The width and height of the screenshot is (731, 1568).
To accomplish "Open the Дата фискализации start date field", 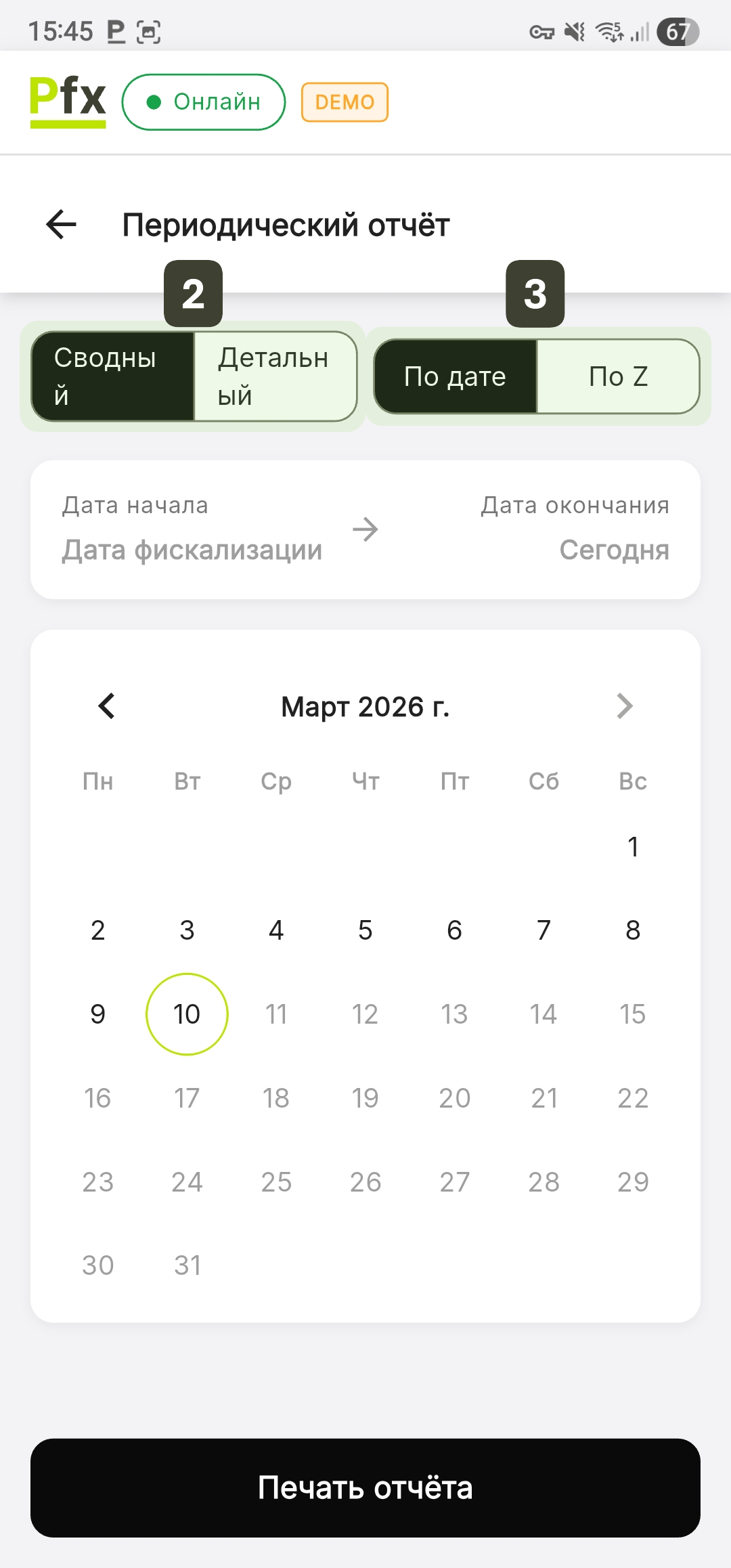I will click(192, 550).
